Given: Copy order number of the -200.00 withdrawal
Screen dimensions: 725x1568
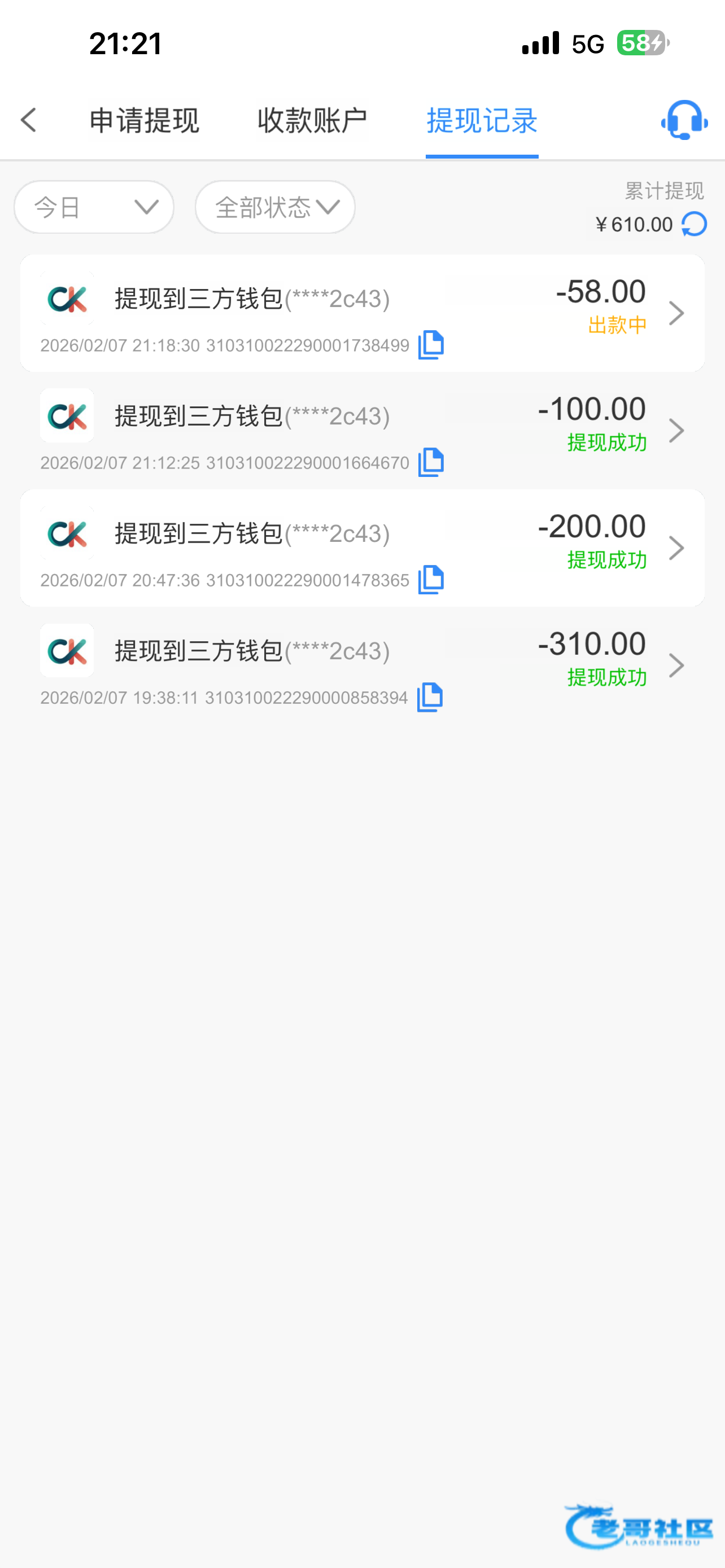Looking at the screenshot, I should (431, 580).
